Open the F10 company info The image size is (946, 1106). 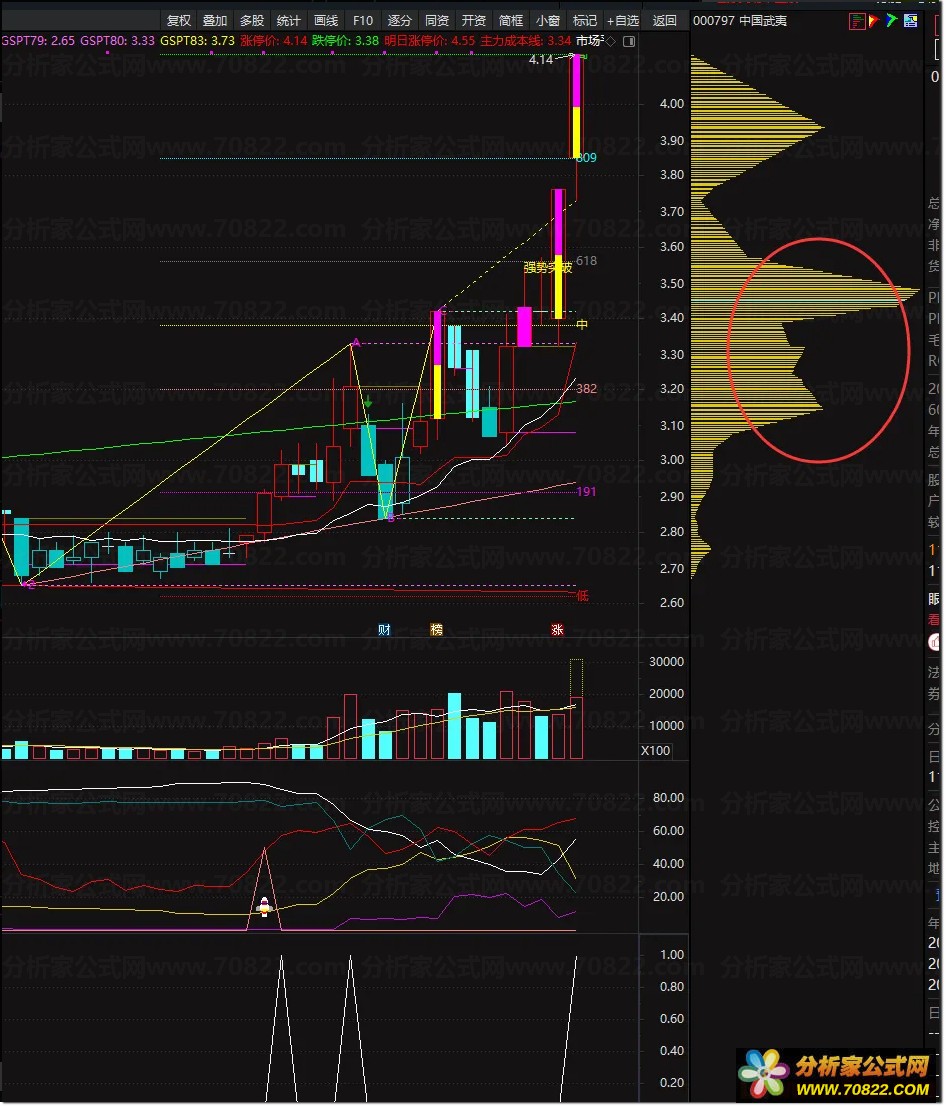coord(363,20)
